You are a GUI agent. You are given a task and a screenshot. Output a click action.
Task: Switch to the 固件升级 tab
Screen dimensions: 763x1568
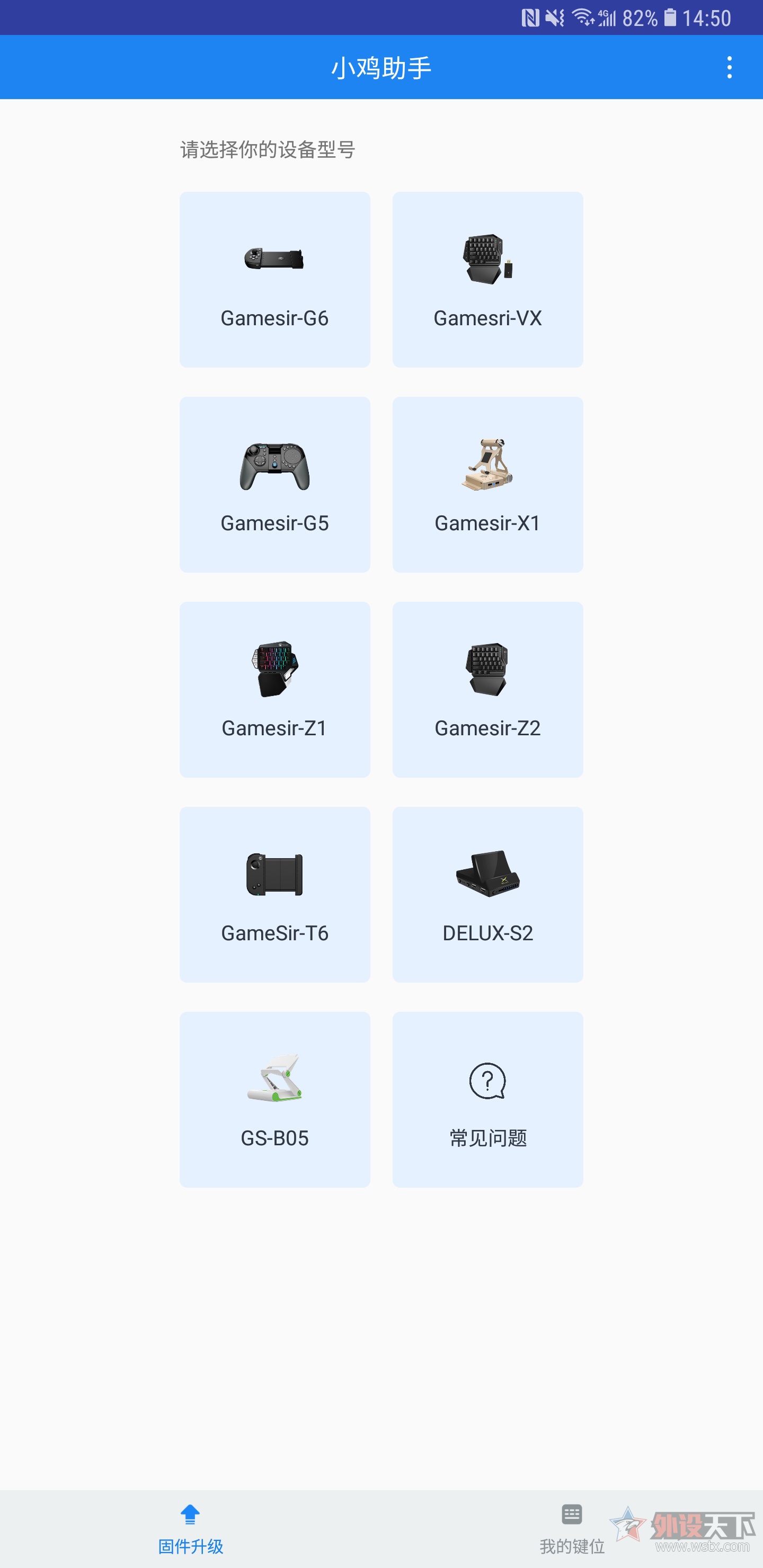tap(191, 1528)
